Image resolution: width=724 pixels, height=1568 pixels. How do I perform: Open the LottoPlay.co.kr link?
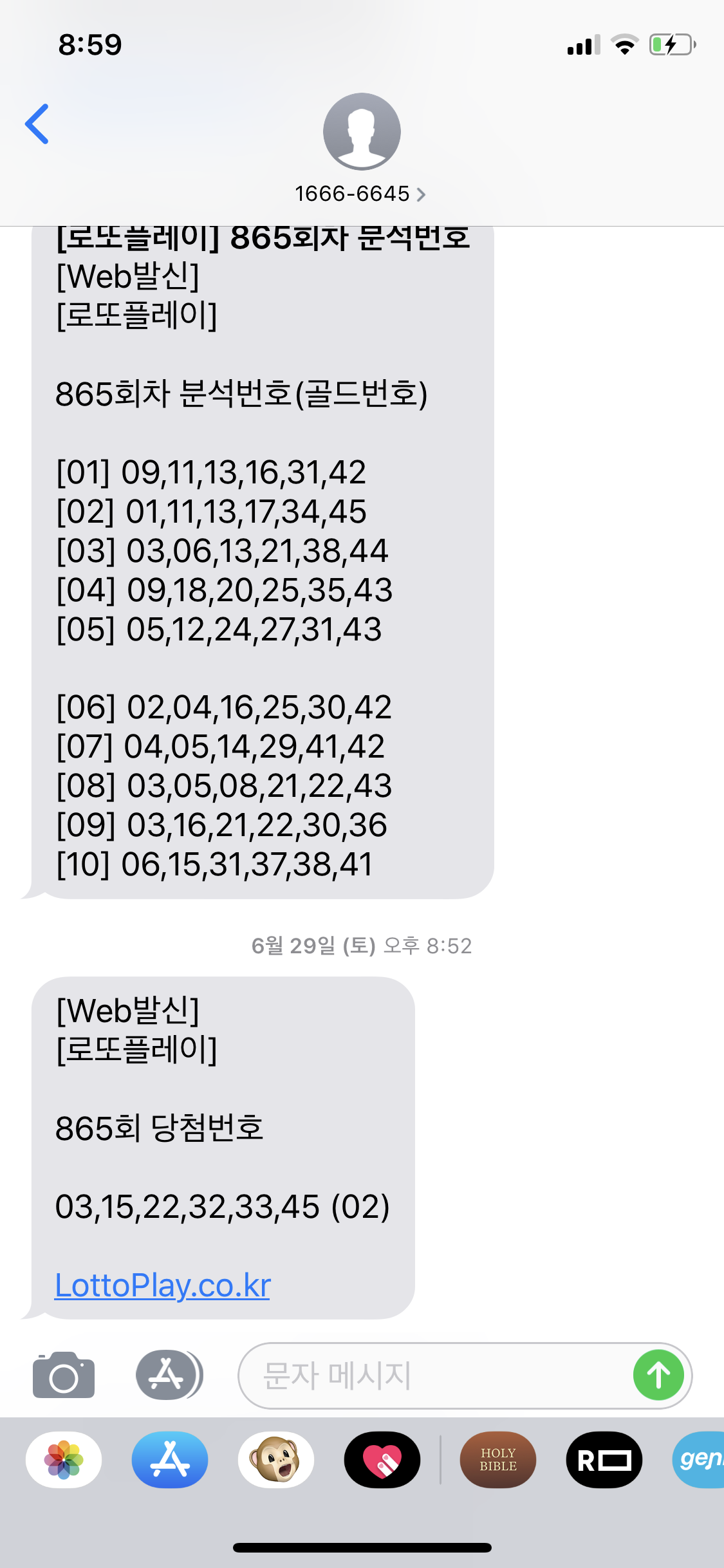click(163, 1285)
